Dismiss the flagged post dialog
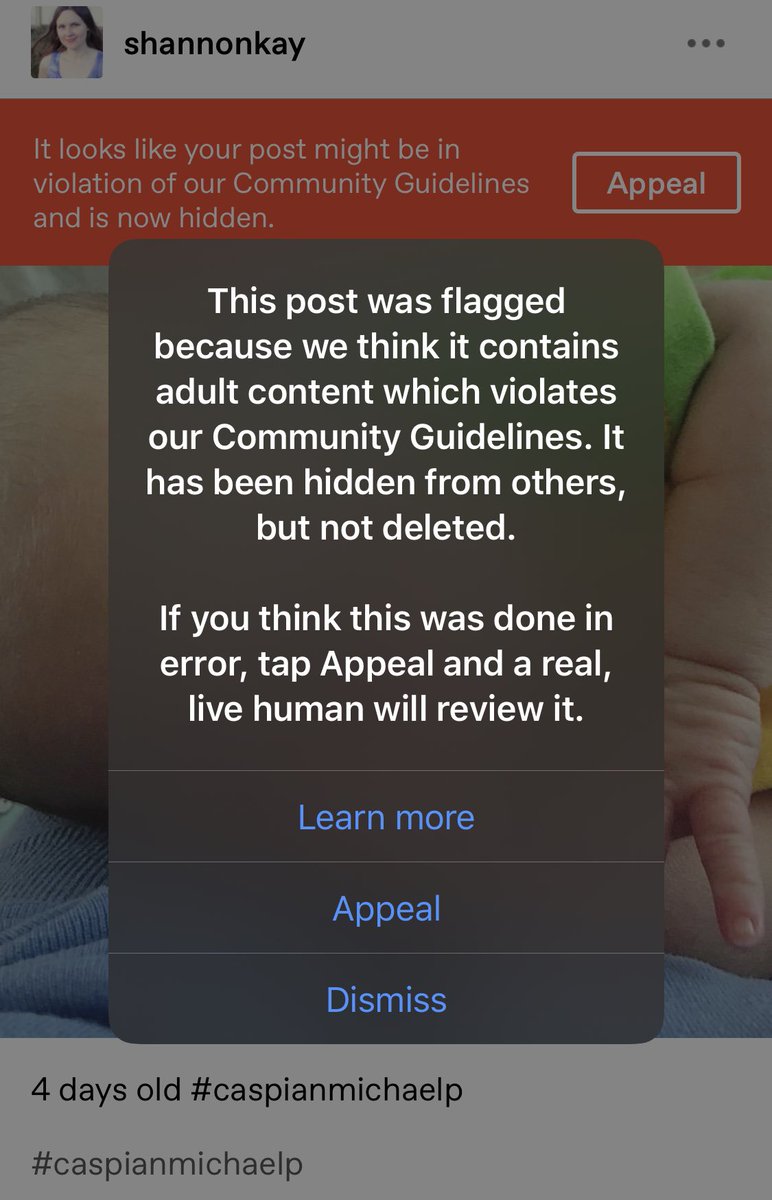772x1200 pixels. point(386,999)
